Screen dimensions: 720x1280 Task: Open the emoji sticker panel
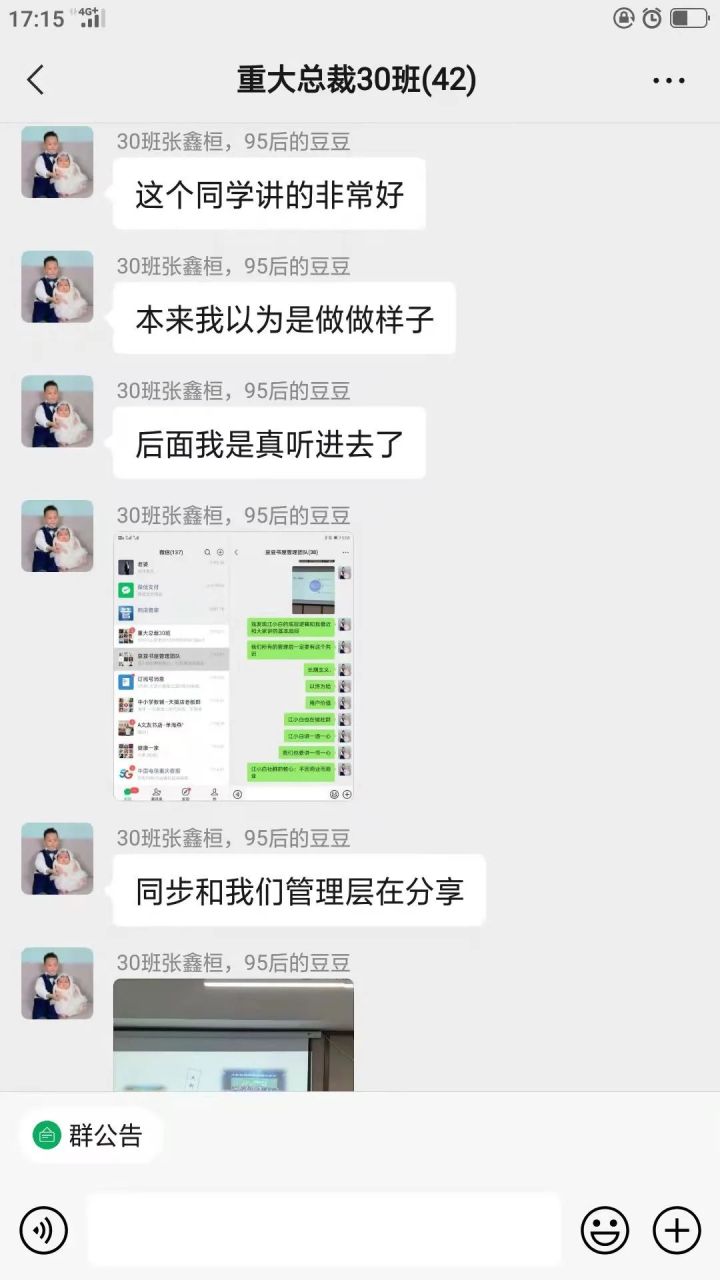(605, 1229)
